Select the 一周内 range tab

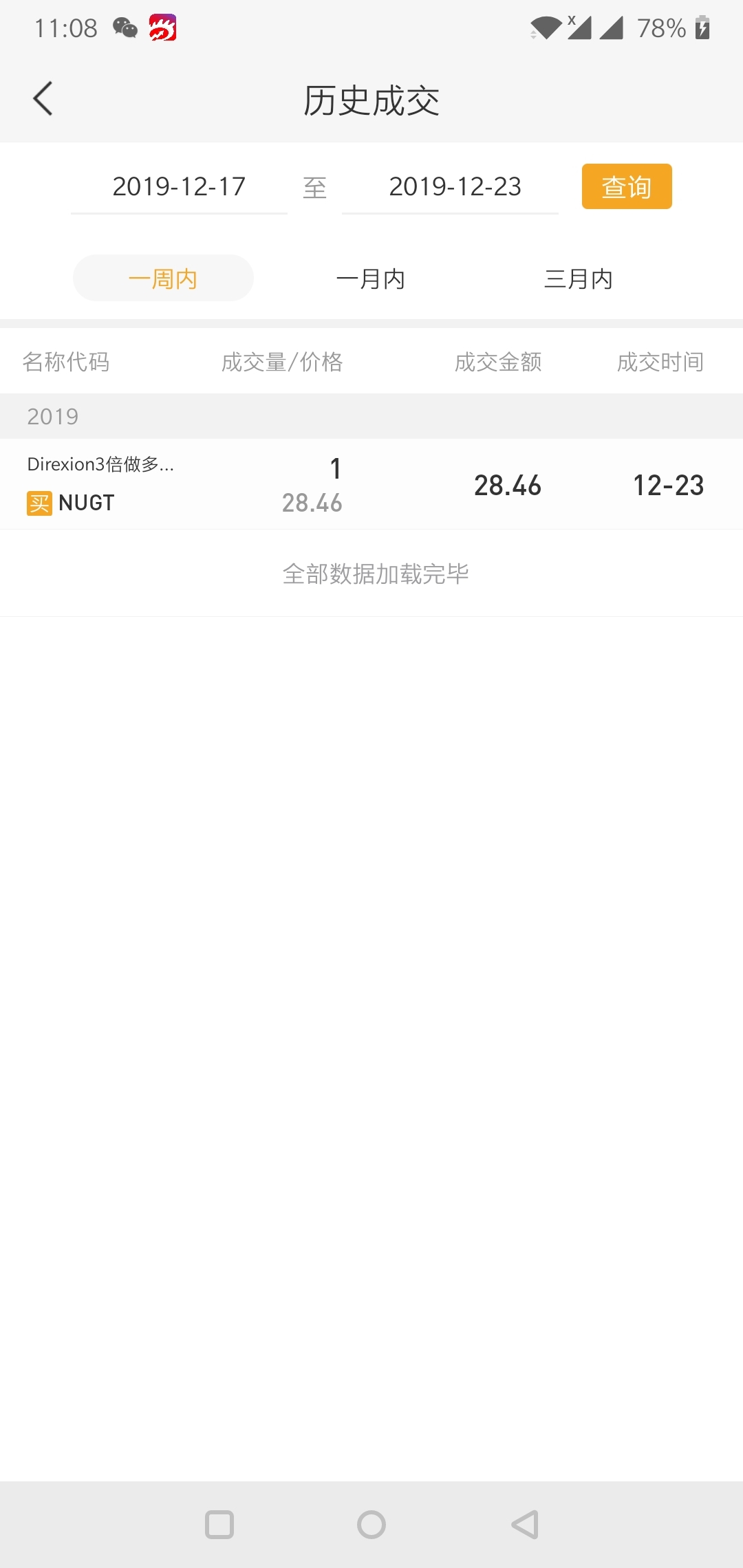(163, 279)
